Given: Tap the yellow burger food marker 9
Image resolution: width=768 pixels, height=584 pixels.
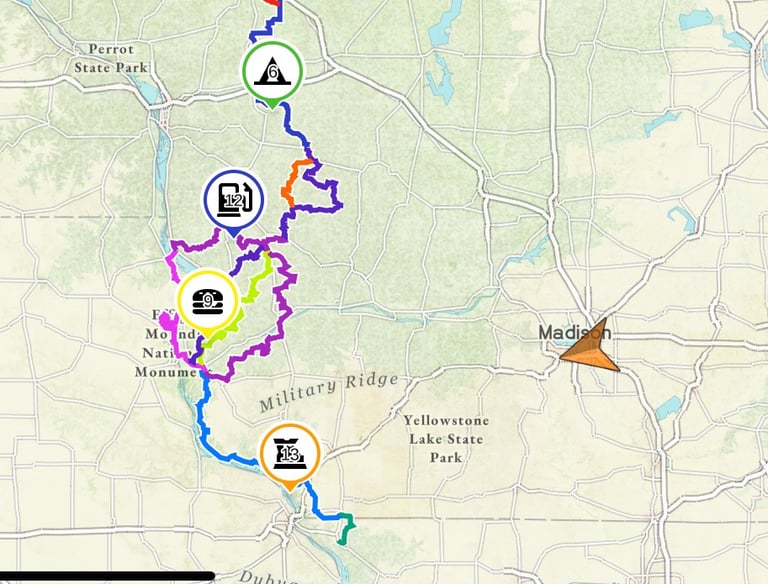Looking at the screenshot, I should click(208, 301).
